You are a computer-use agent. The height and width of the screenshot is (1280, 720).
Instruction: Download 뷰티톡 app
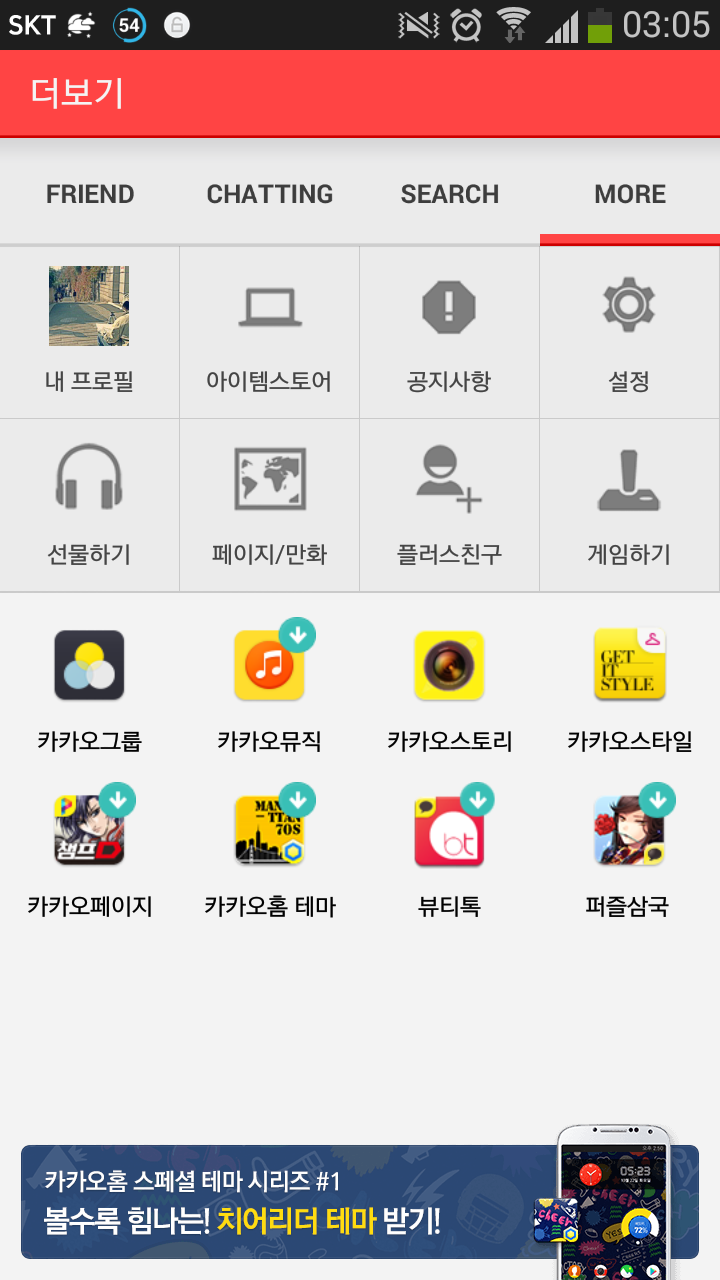450,850
